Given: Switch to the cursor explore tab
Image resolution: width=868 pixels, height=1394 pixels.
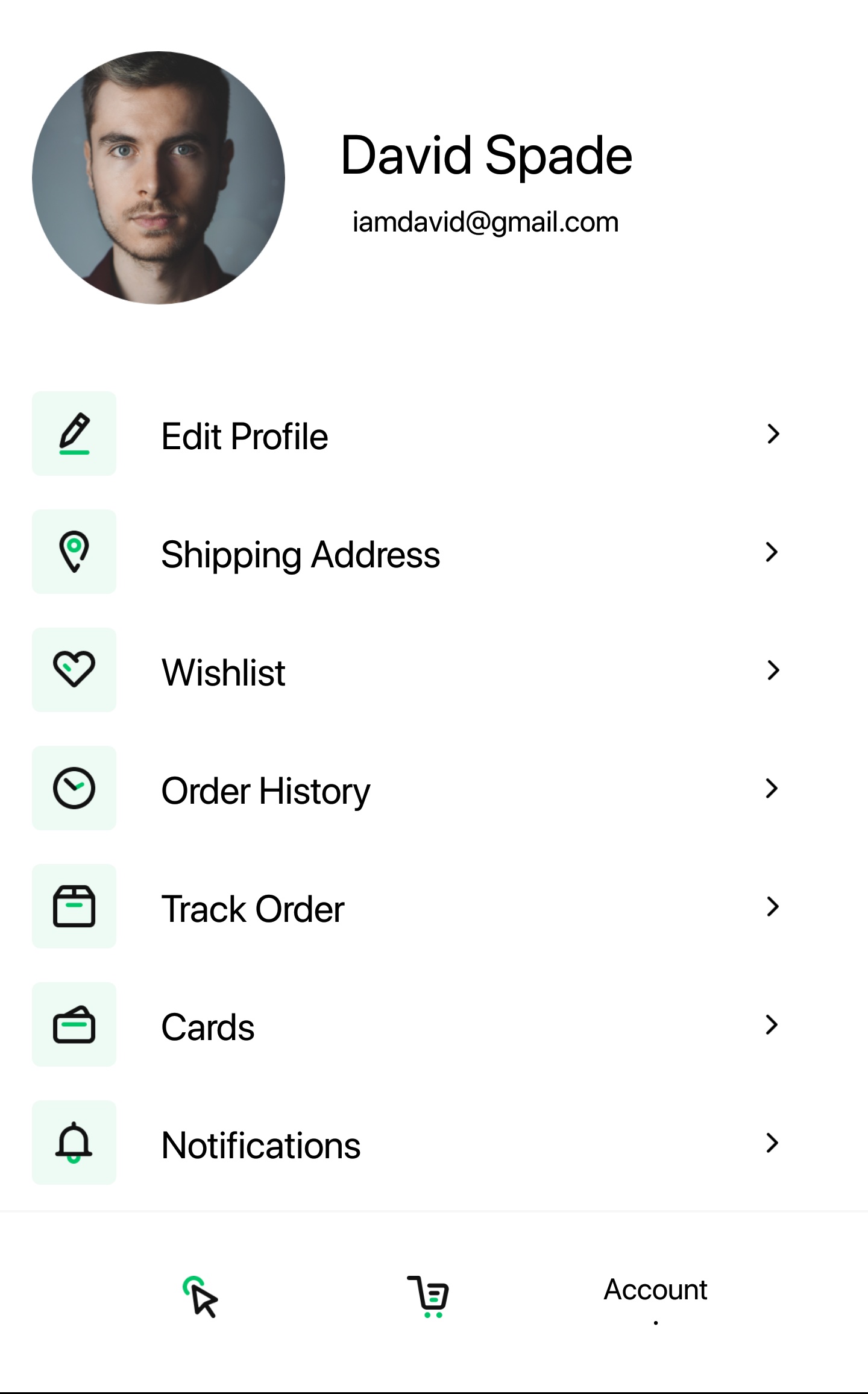Looking at the screenshot, I should click(200, 1296).
